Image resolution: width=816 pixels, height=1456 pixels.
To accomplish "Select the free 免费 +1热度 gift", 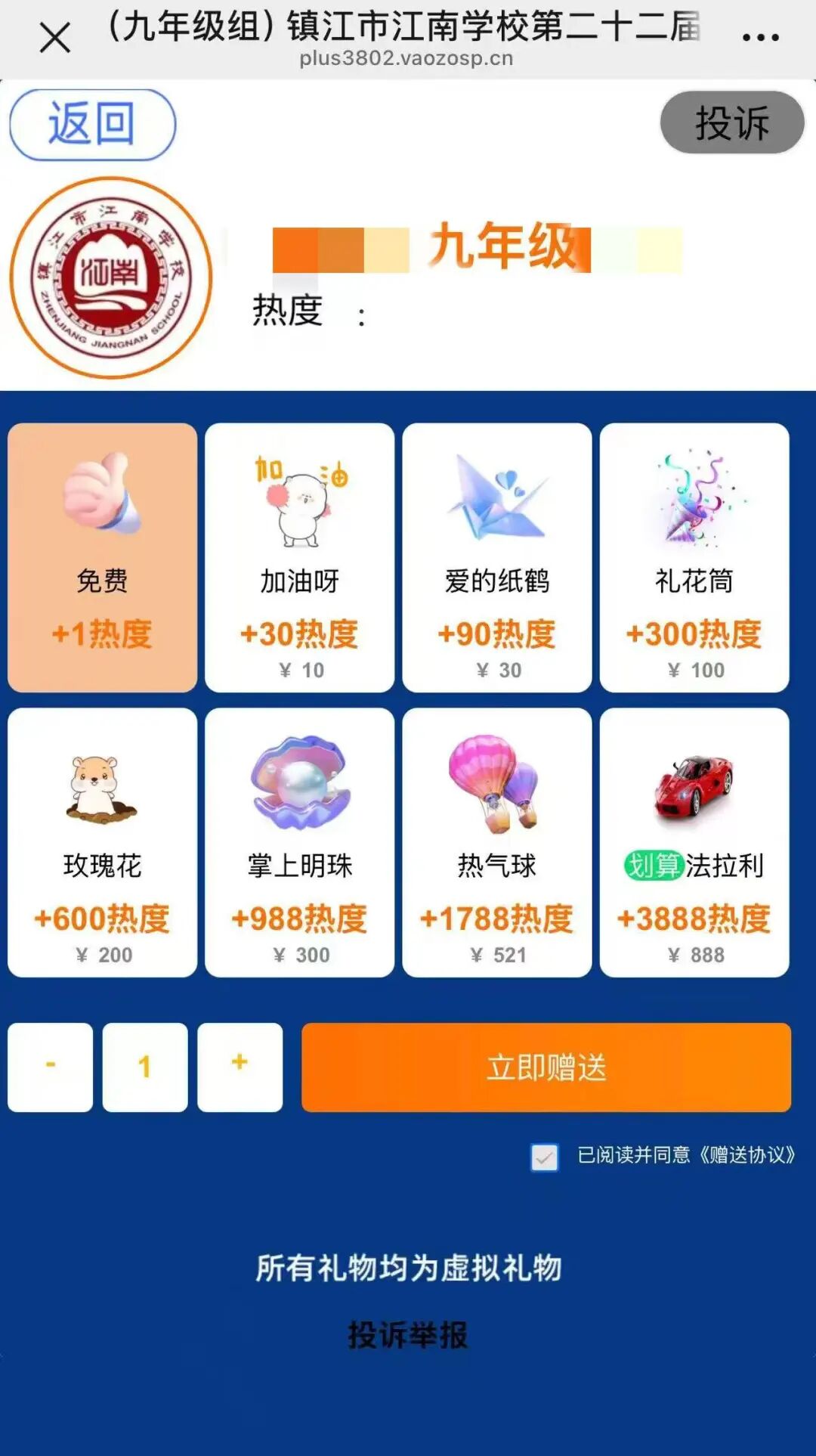I will pos(103,557).
